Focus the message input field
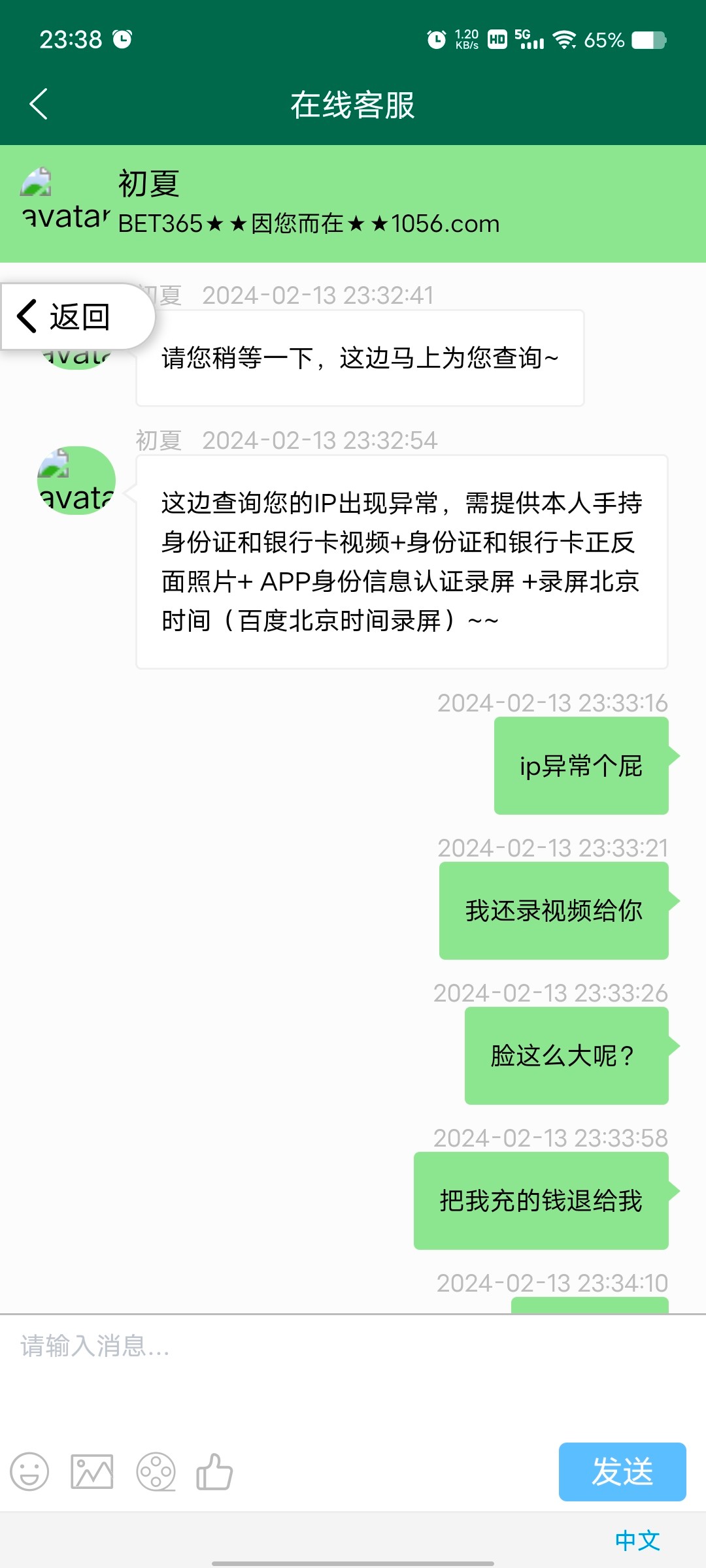 [x=353, y=1372]
